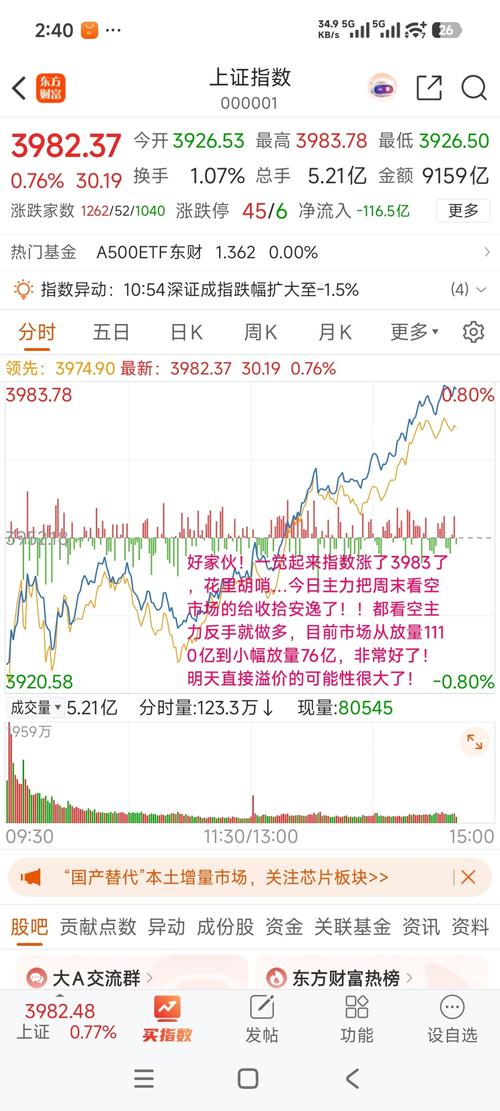Open the 成交量 indicator dropdown
This screenshot has width=500, height=1111.
pos(35,707)
